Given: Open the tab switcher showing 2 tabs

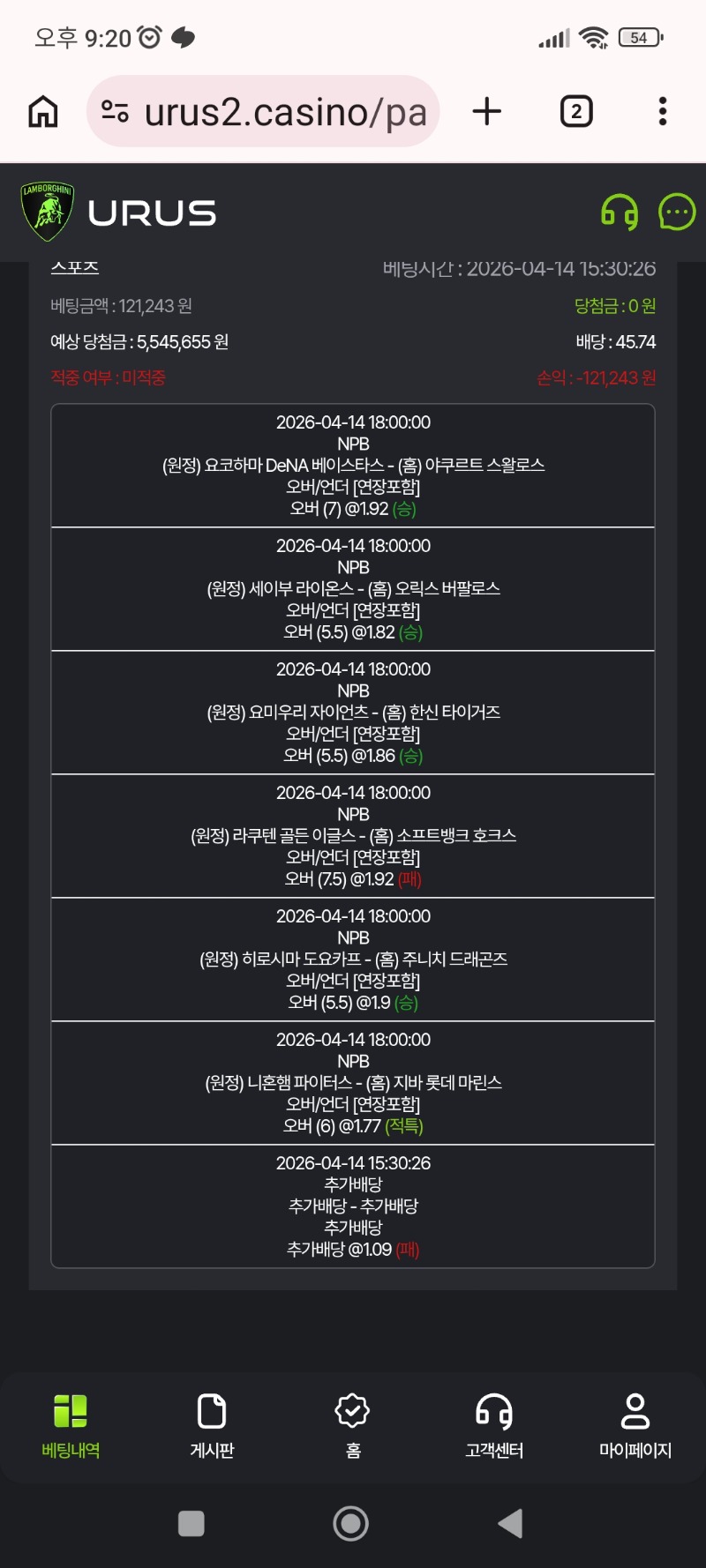Looking at the screenshot, I should tap(576, 112).
